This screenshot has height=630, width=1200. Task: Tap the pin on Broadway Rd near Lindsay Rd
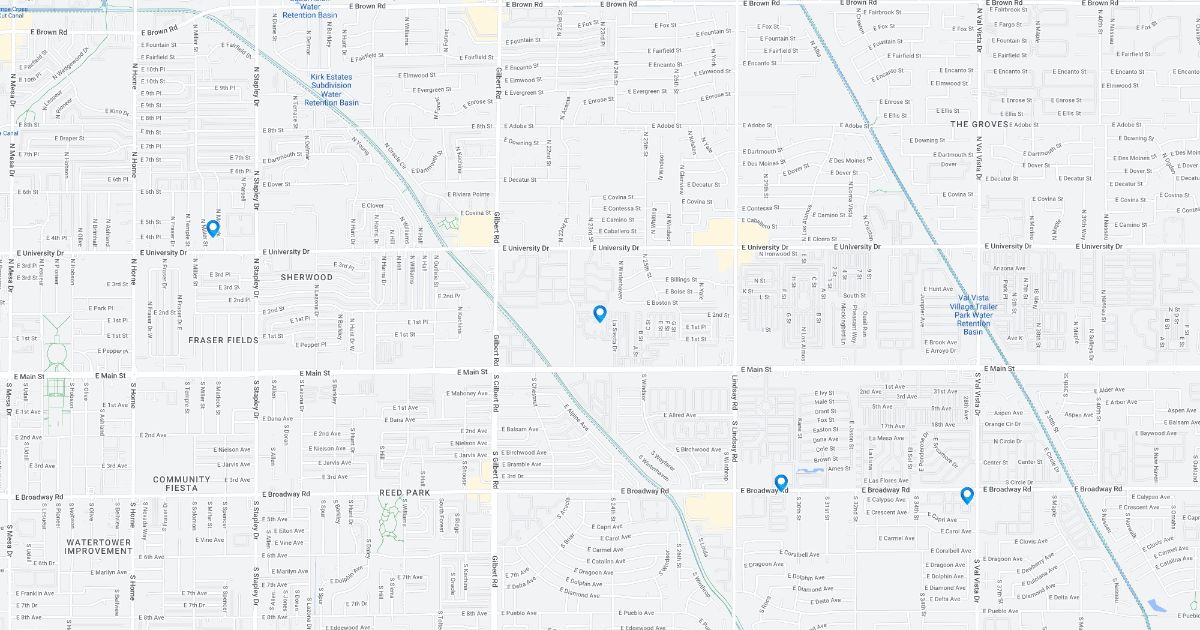coord(781,483)
